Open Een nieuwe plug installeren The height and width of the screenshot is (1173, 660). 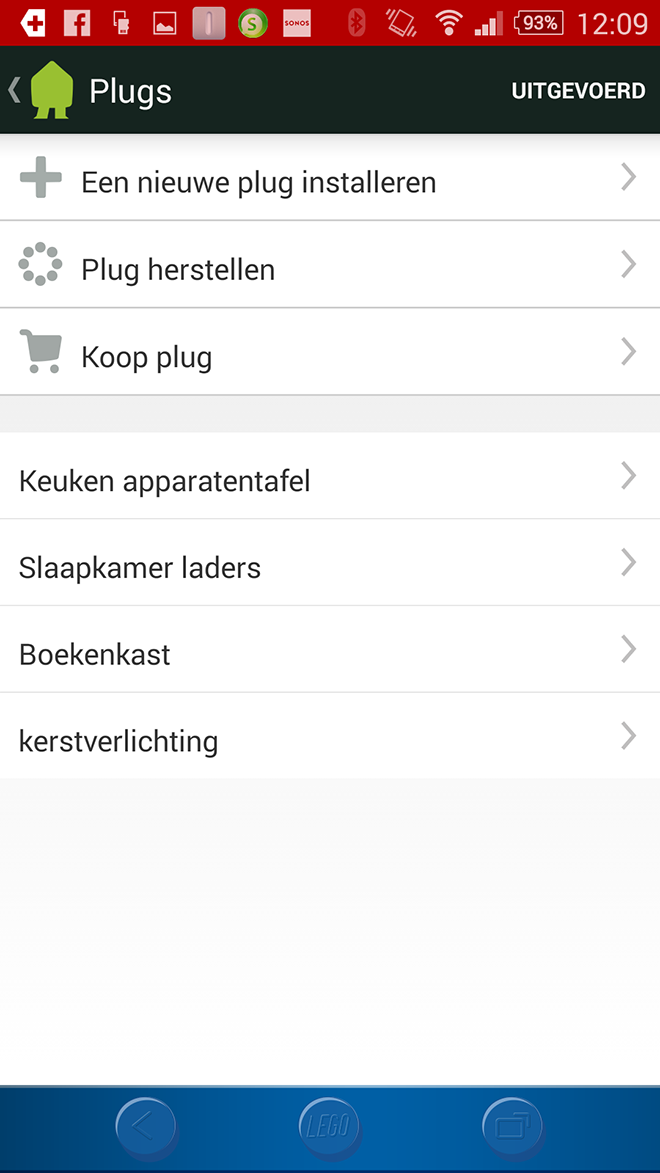(330, 178)
